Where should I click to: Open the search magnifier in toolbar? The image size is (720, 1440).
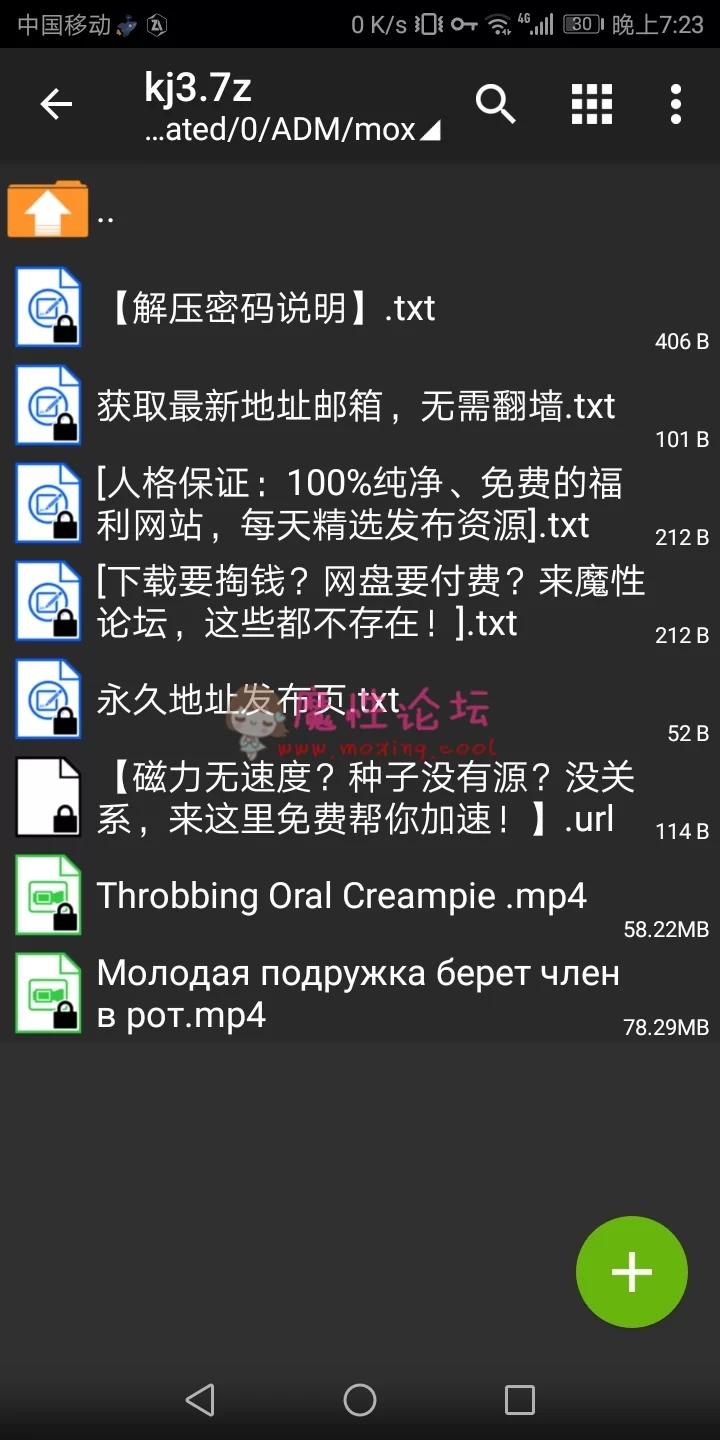click(495, 104)
